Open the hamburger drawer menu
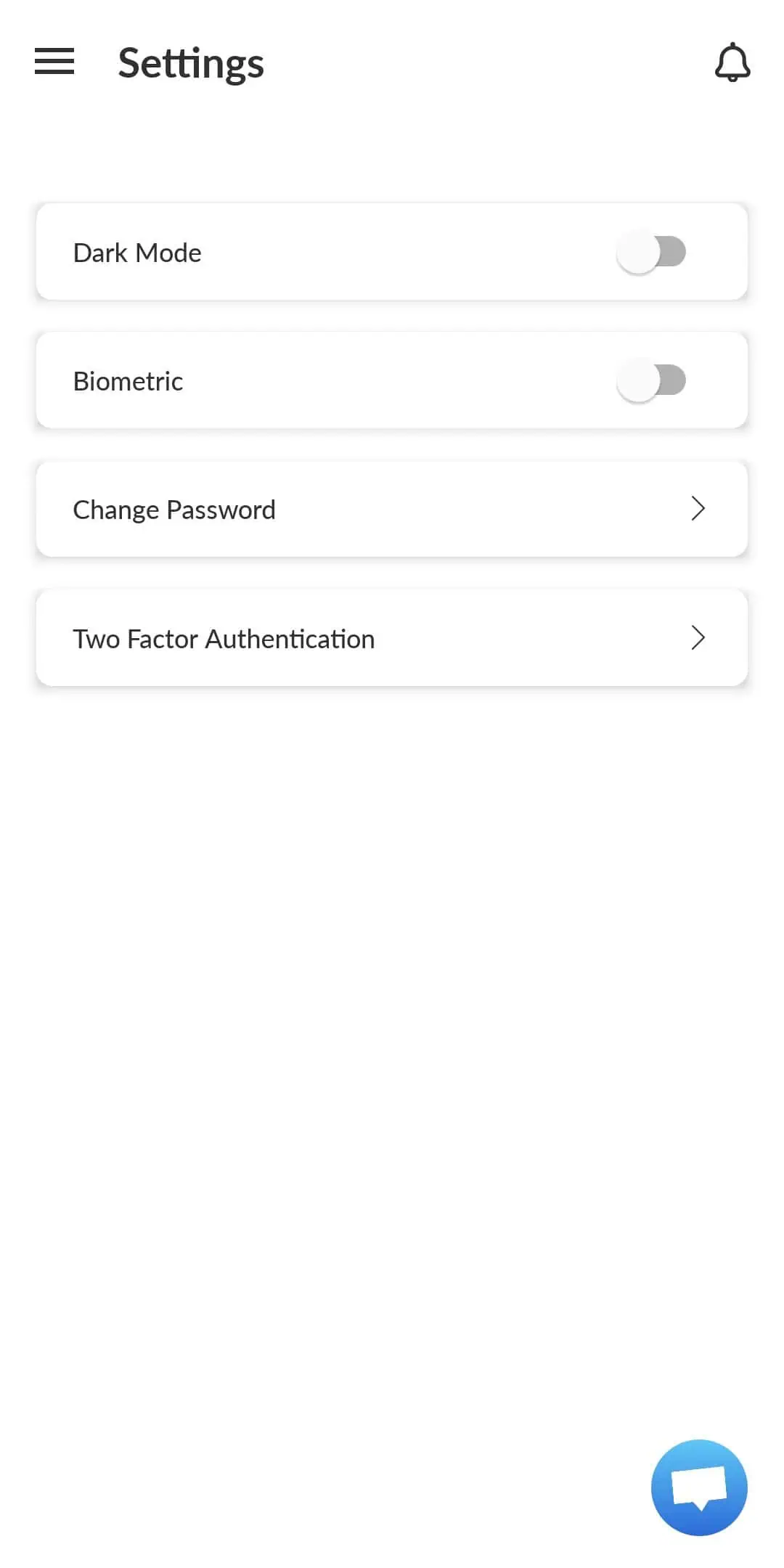Viewport: 784px width, 1568px height. [54, 62]
